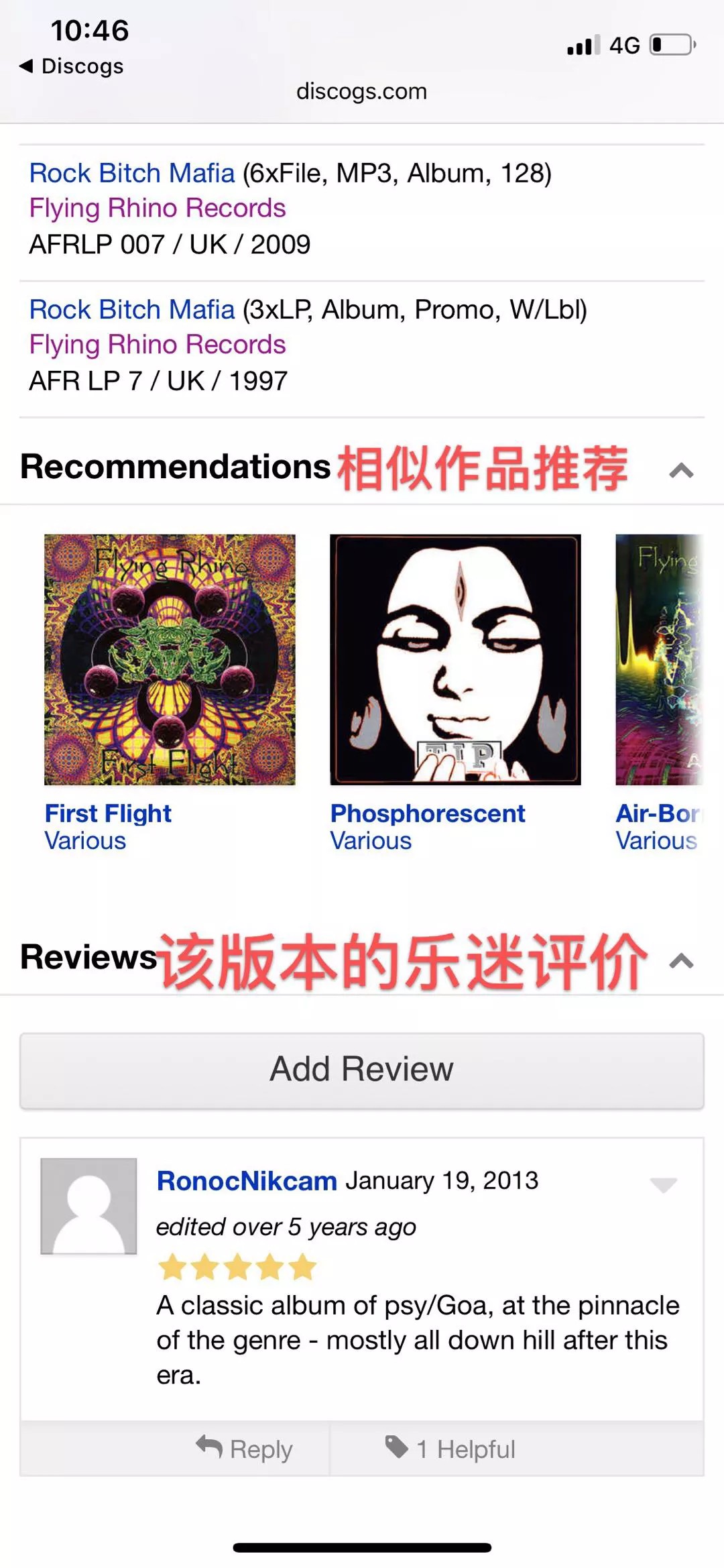
Task: Open Rock Bitch Mafia 6xFile MP3 release
Action: pyautogui.click(x=132, y=173)
